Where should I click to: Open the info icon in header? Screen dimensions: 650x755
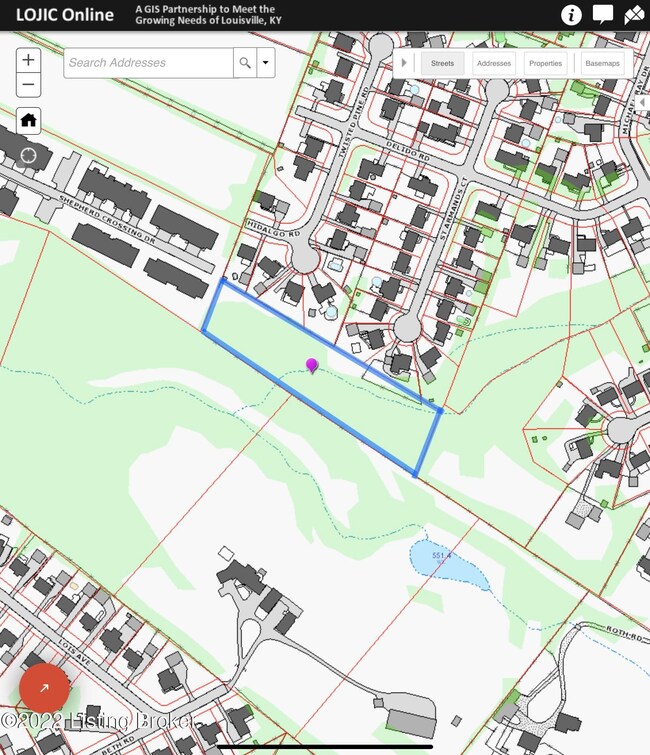(x=571, y=15)
